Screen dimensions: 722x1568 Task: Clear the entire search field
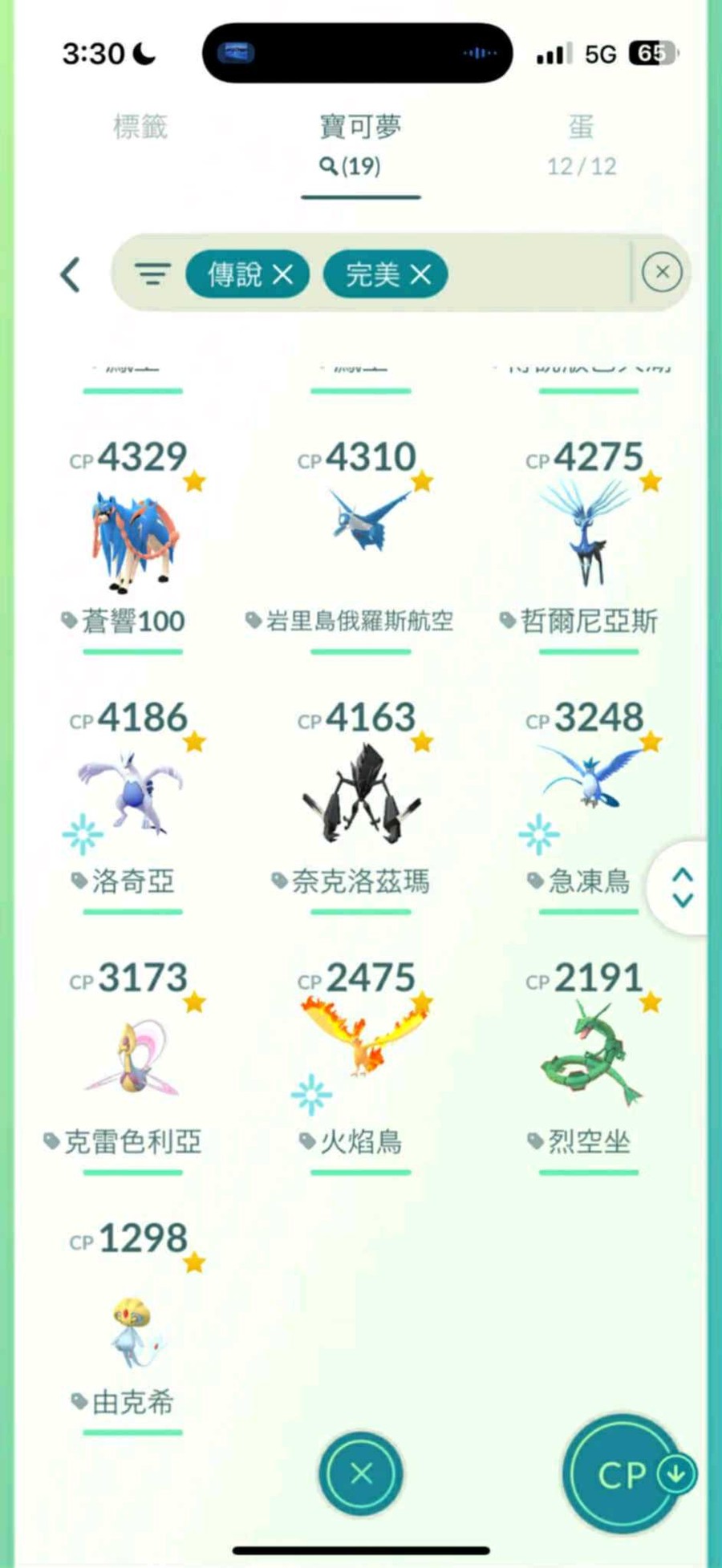point(662,273)
